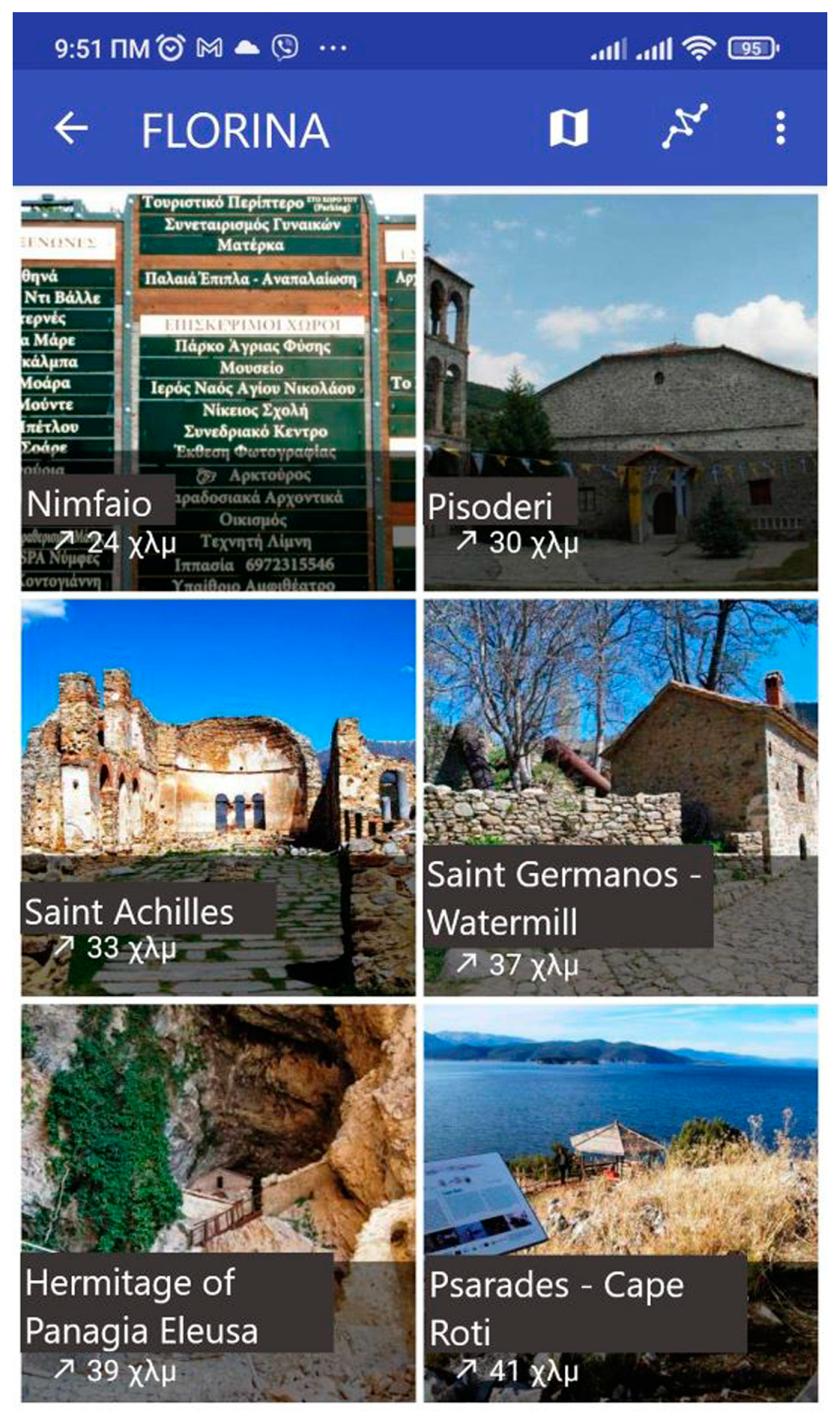Open the route path icon
840x1417 pixels.
pos(685,127)
